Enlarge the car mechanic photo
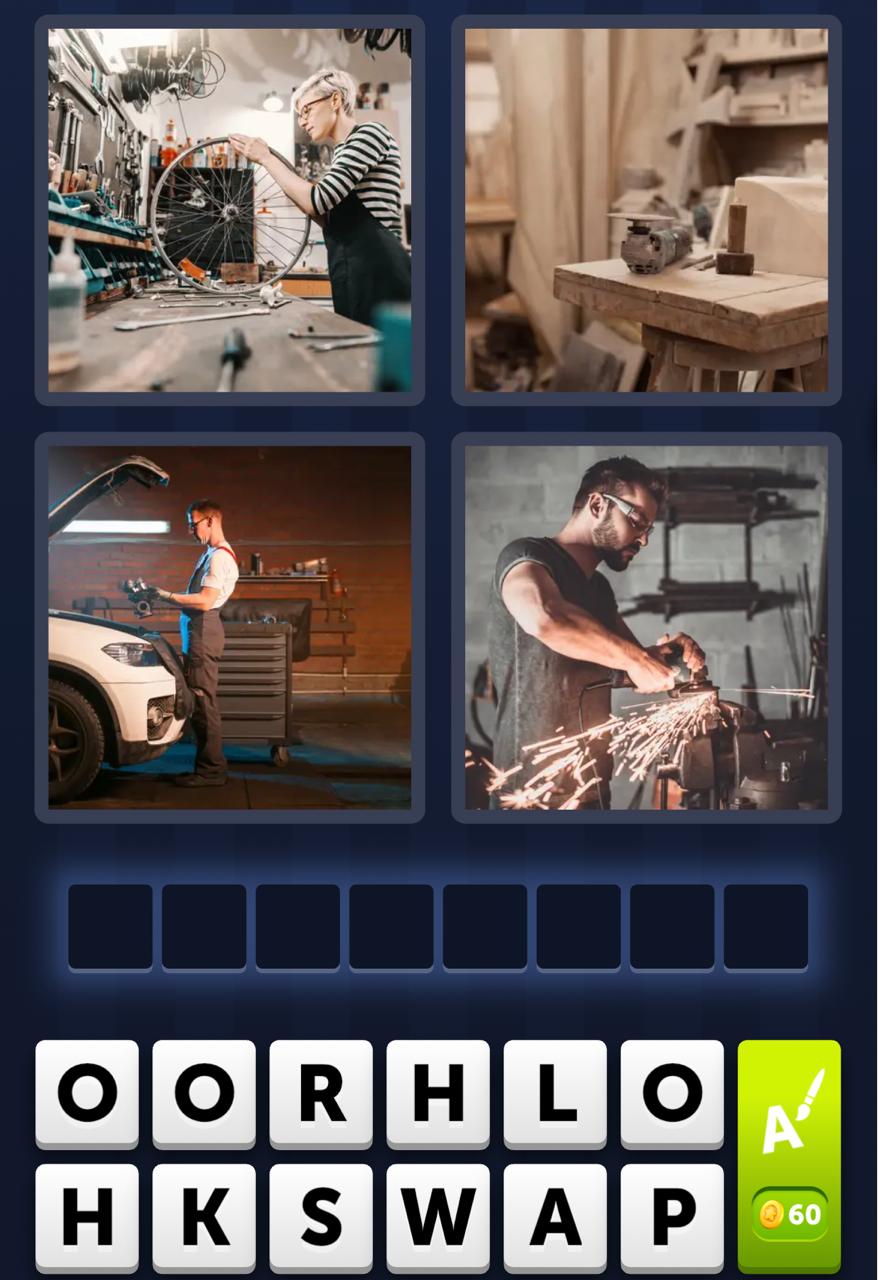Viewport: 878px width, 1280px height. (x=228, y=625)
